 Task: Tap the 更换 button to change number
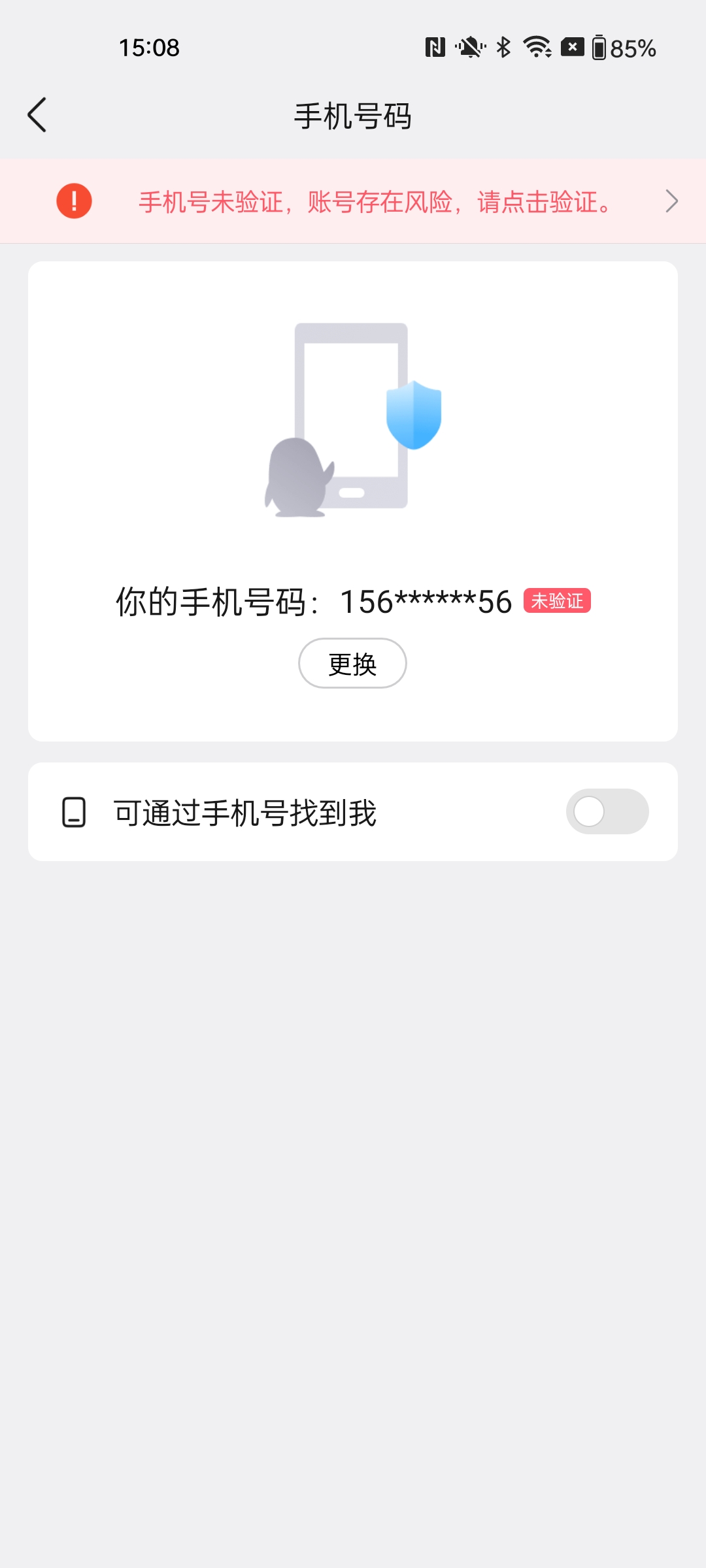[x=352, y=664]
